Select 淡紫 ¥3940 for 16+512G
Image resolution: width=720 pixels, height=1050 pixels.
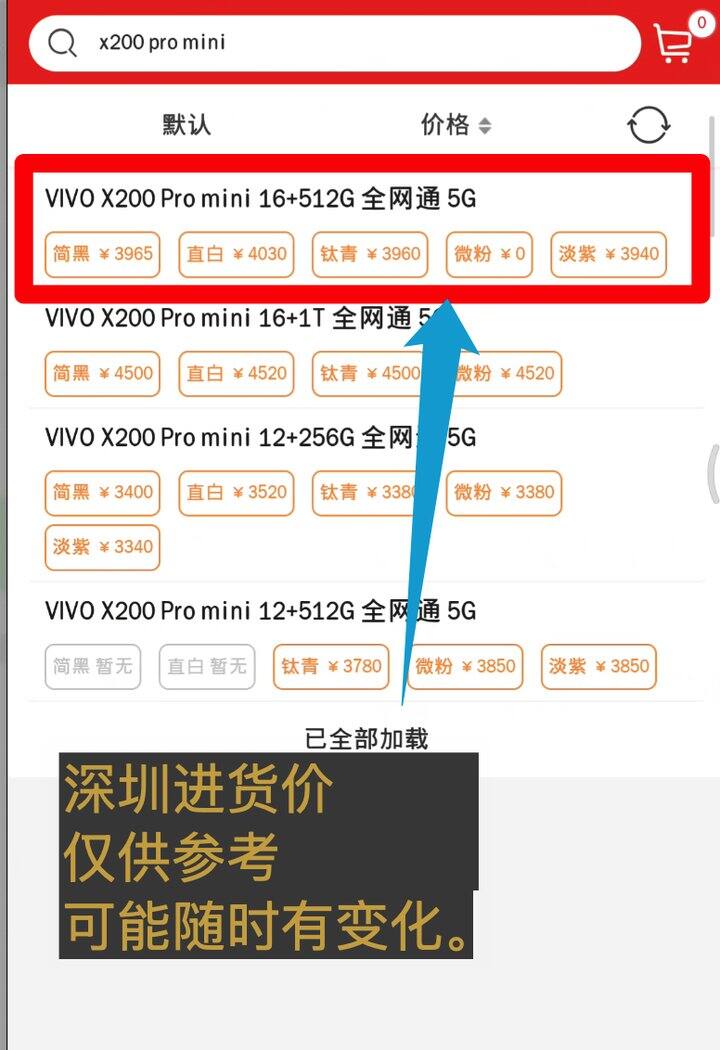tap(608, 254)
